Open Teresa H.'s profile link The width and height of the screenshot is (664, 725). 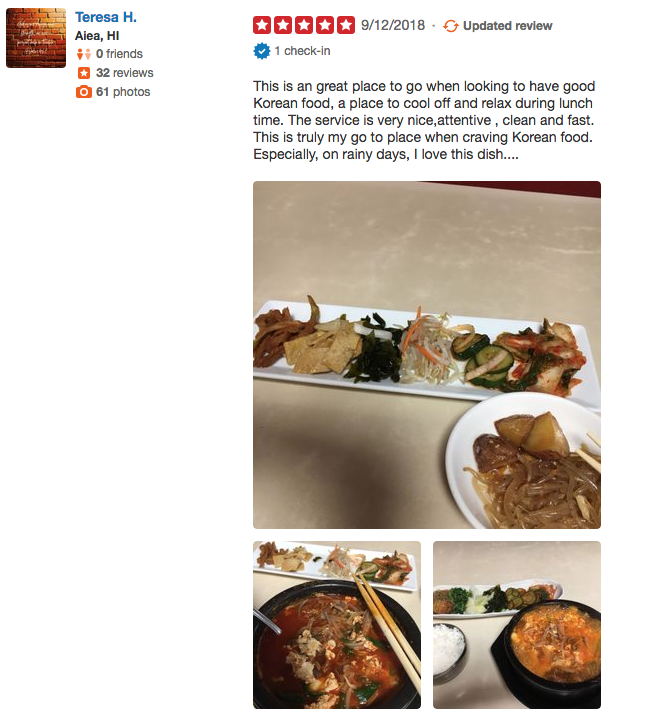105,17
